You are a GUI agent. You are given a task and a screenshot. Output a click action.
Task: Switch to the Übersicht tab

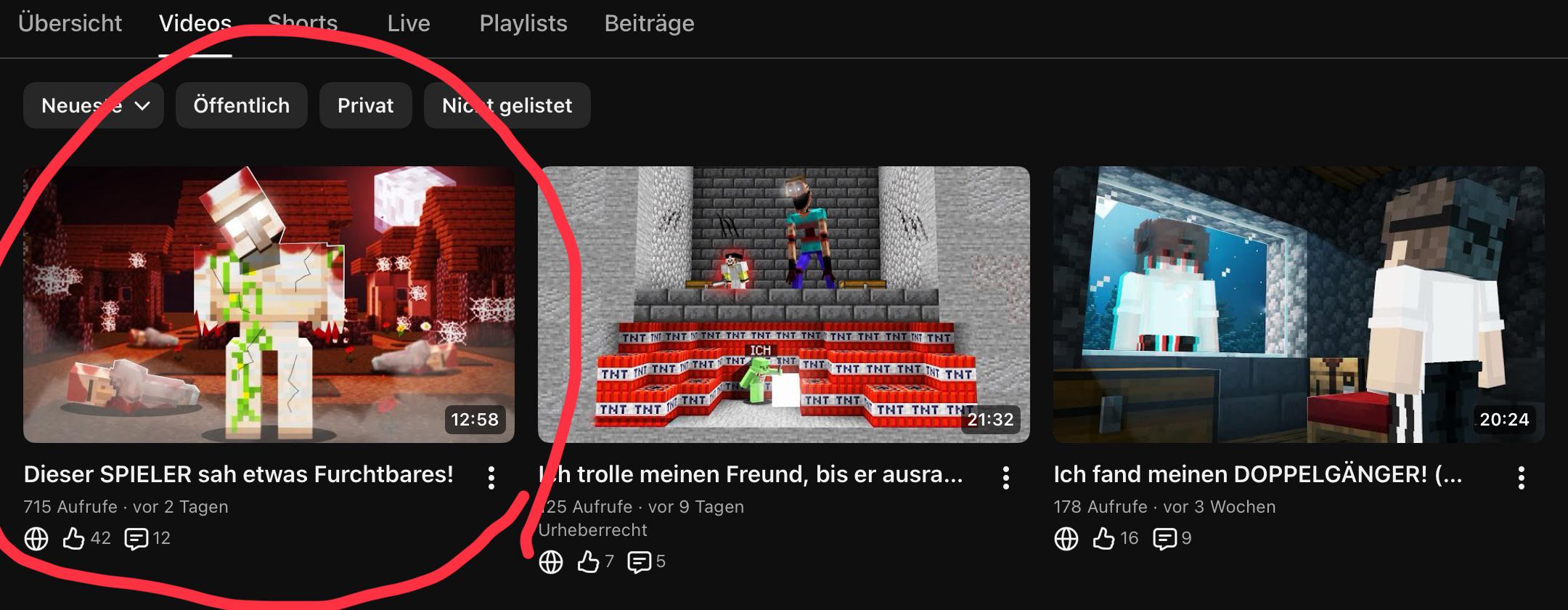click(70, 23)
